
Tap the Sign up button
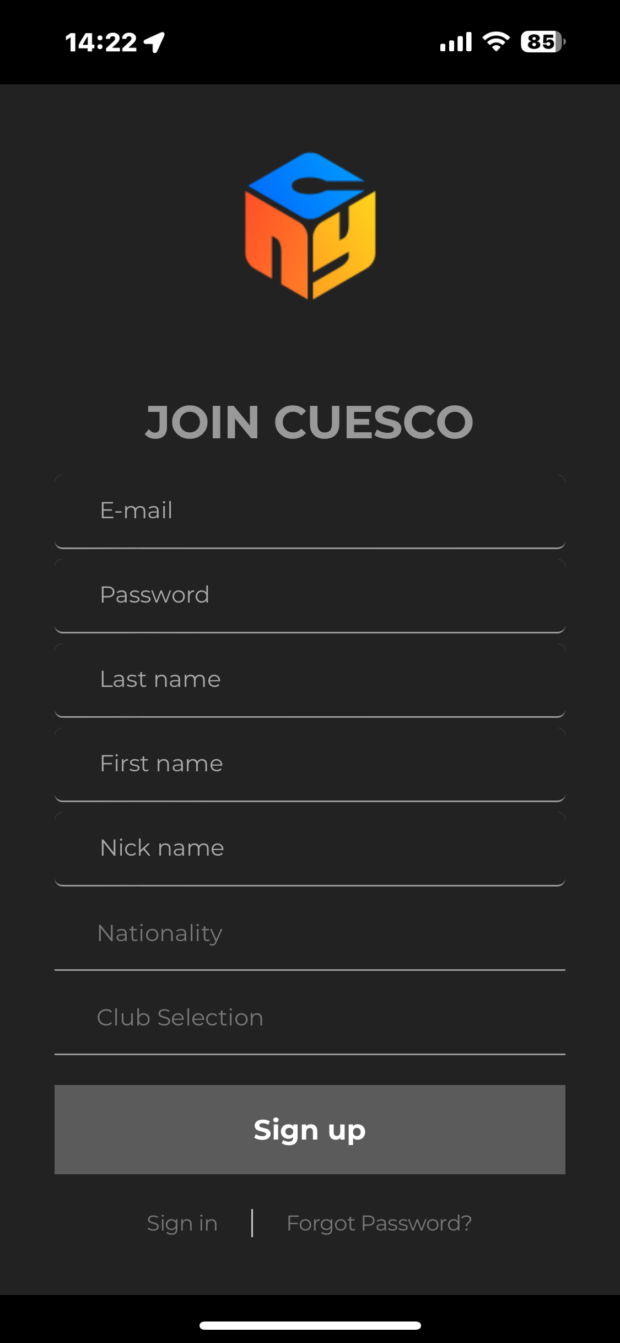click(x=310, y=1129)
